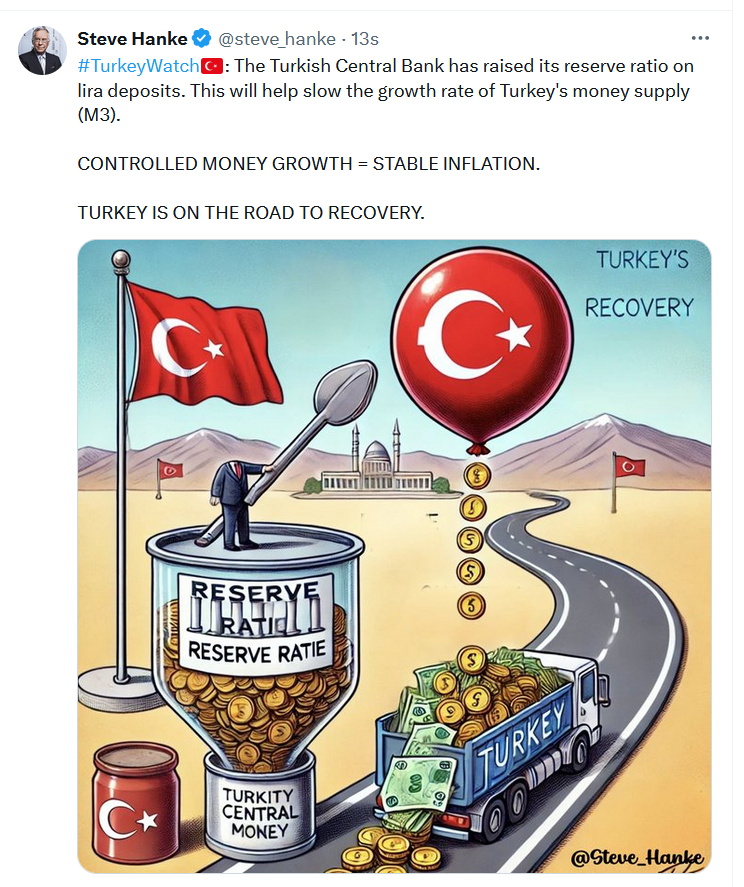Open the Turkey's Recovery cartoon image

[394, 555]
